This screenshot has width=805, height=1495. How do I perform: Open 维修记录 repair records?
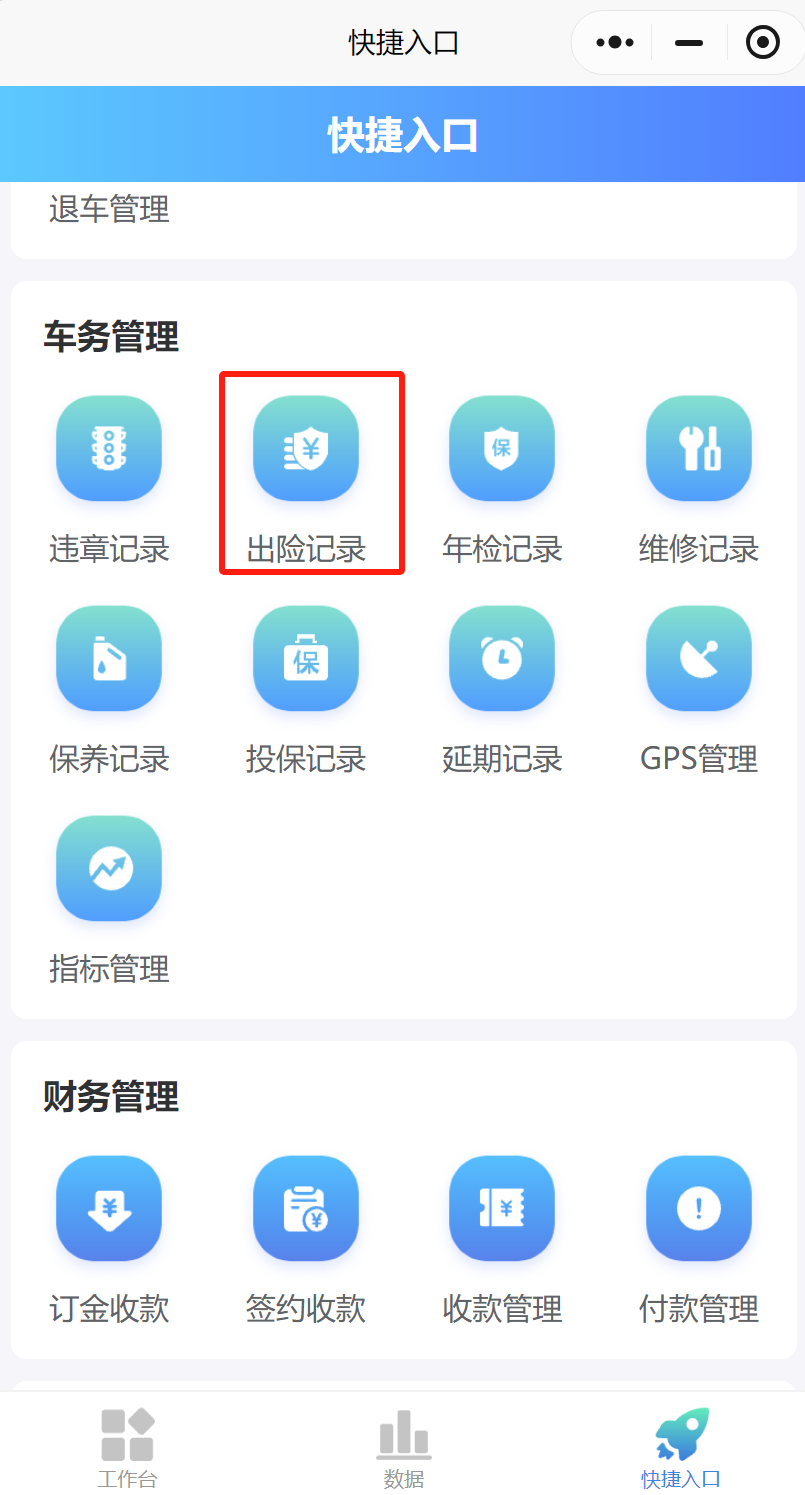click(x=698, y=450)
